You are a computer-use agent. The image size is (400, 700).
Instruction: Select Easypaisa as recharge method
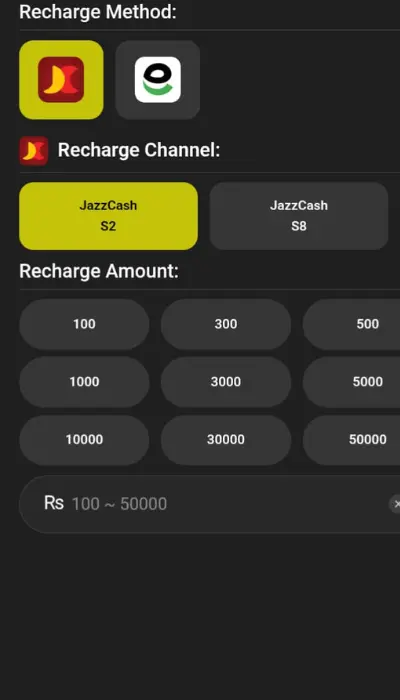(x=158, y=80)
